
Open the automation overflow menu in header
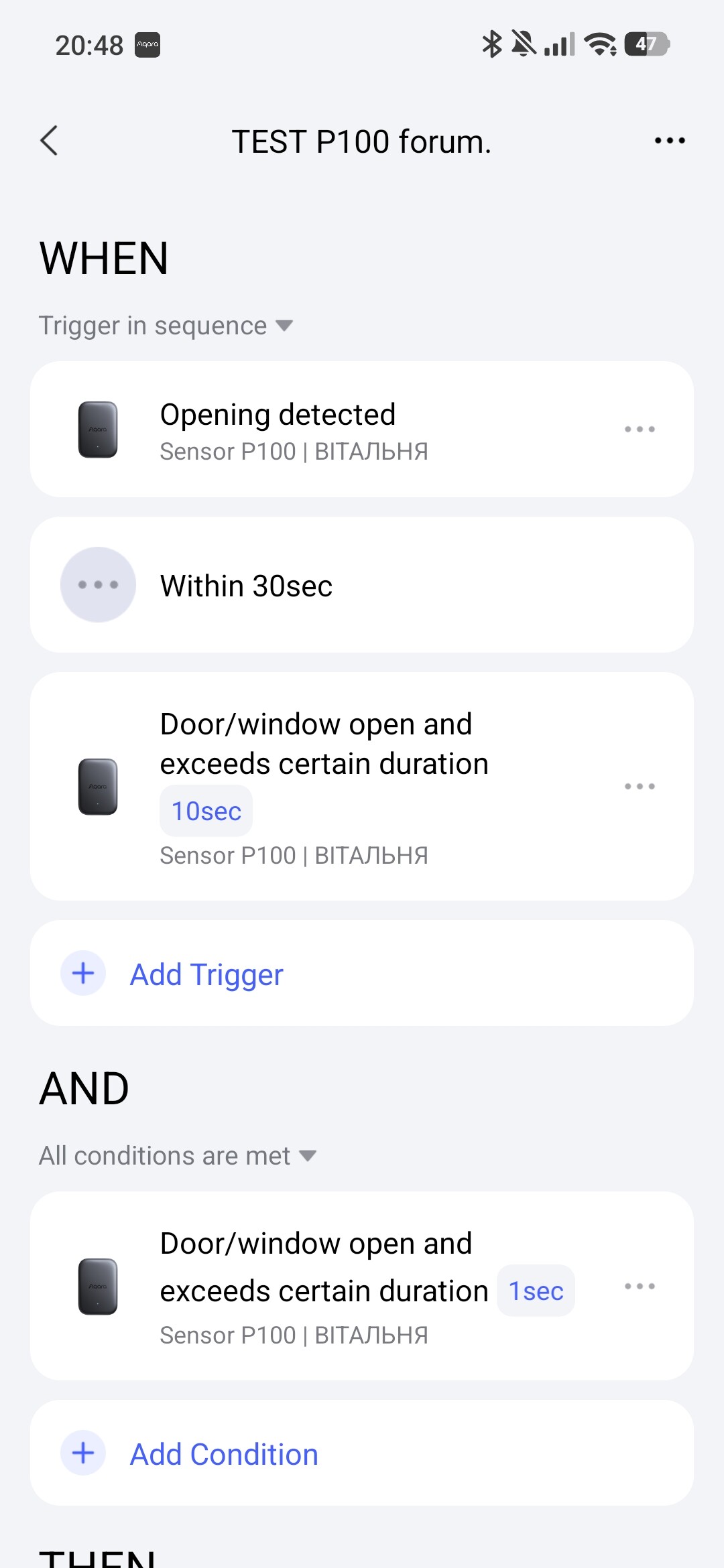pos(669,141)
